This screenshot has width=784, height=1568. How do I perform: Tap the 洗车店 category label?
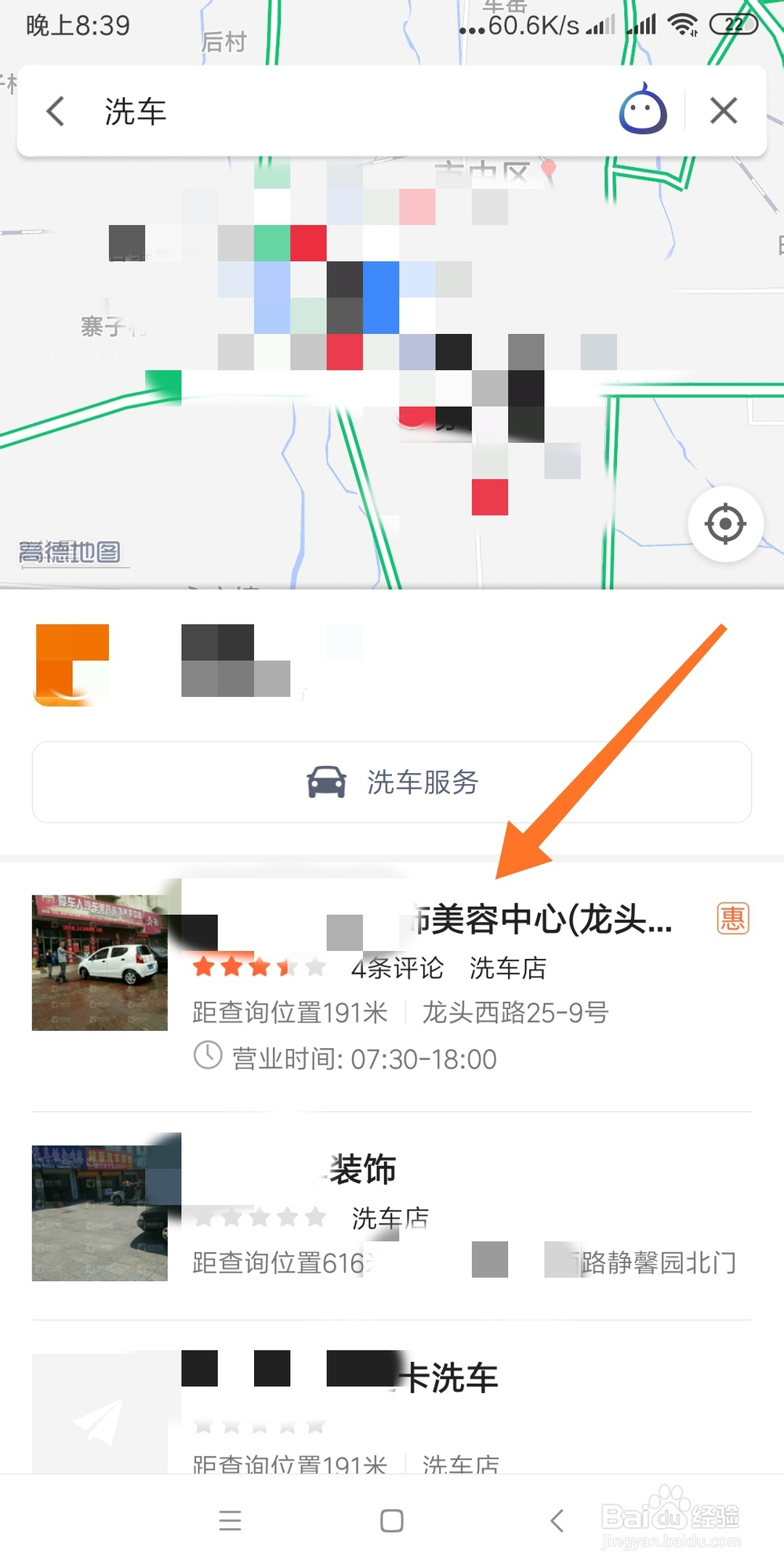tap(510, 968)
